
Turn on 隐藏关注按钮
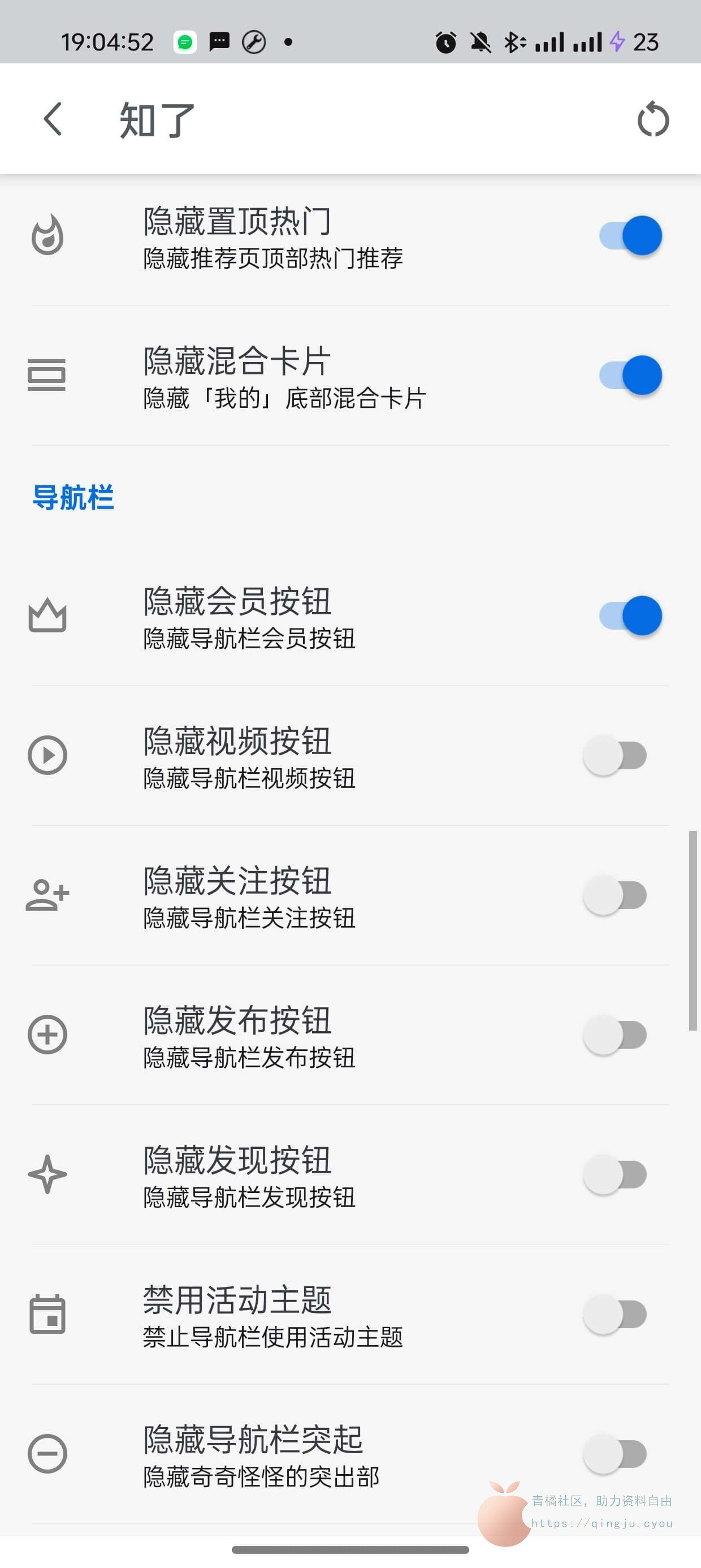pyautogui.click(x=615, y=895)
